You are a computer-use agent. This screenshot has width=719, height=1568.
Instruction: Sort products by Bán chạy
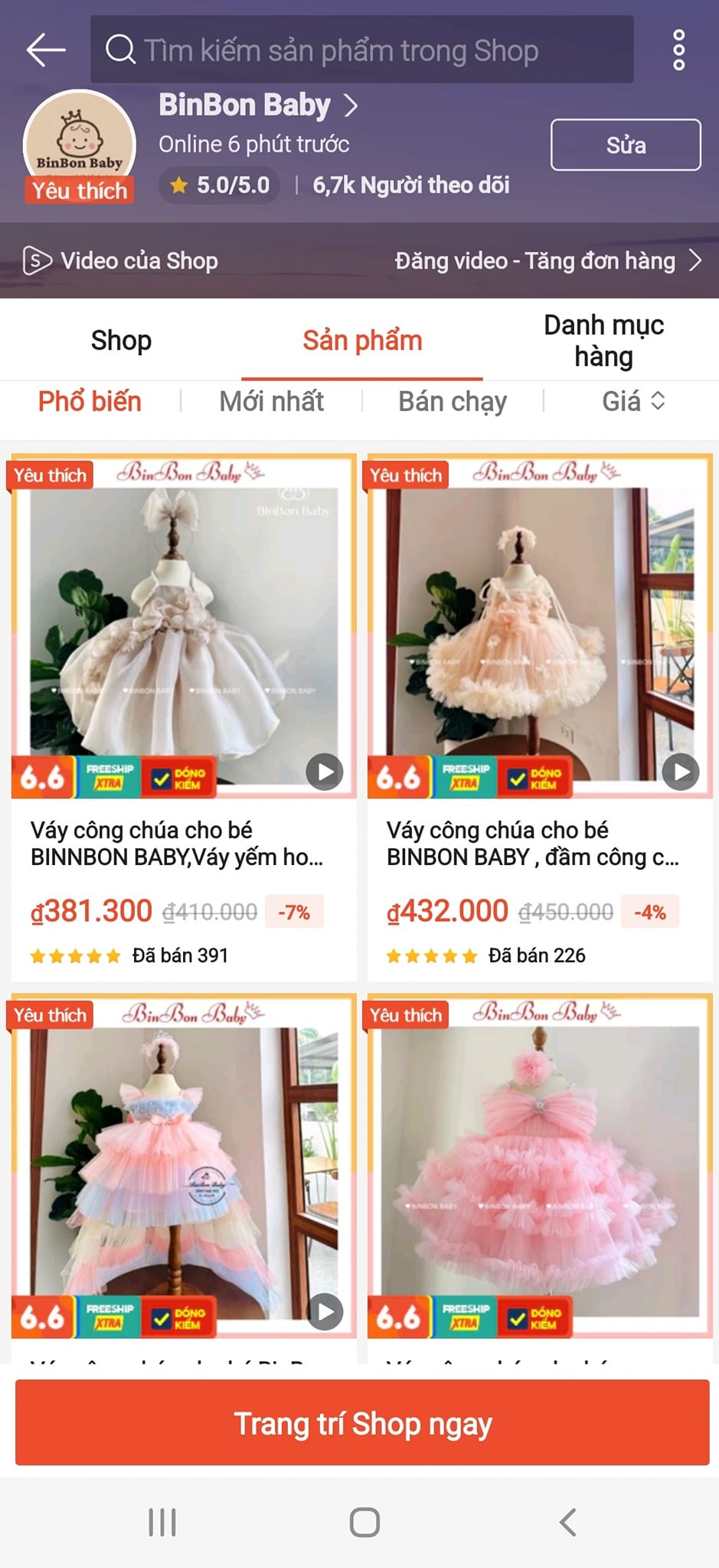453,401
